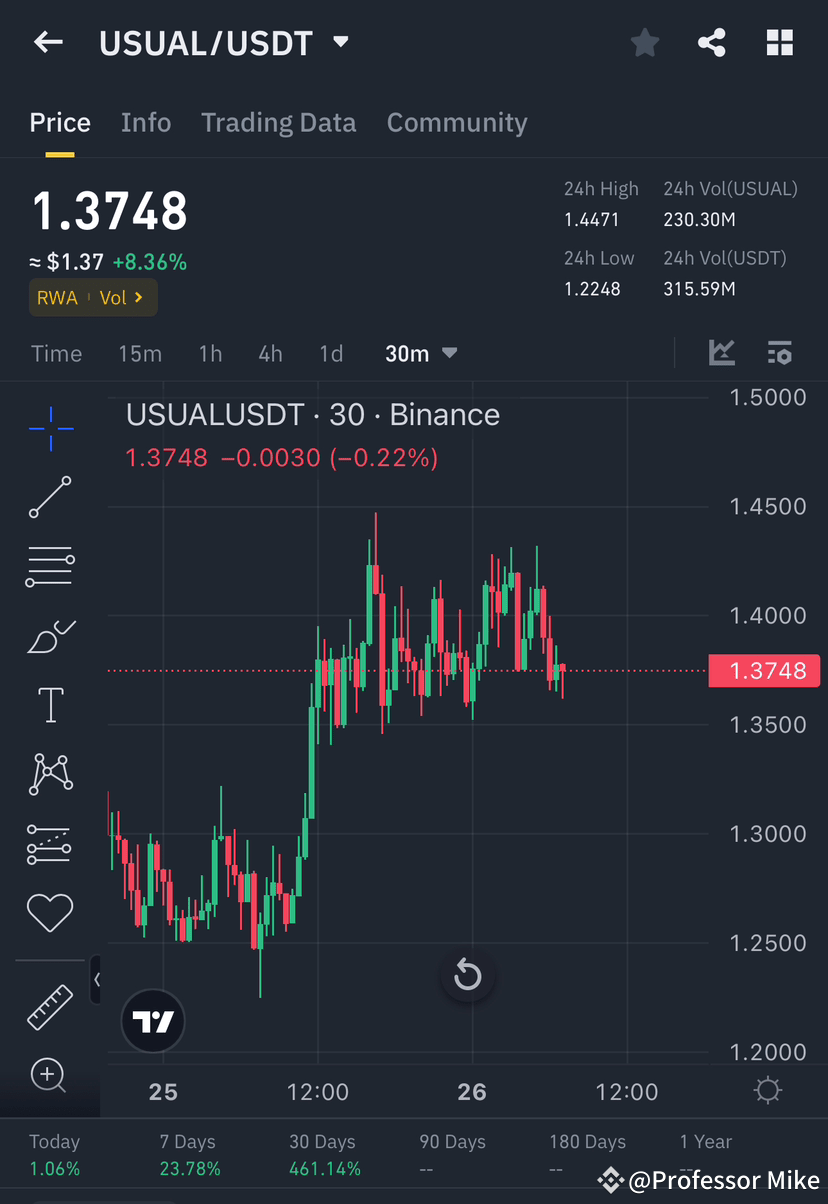Open the chart settings gear icon
Viewport: 828px width, 1204px height.
(x=780, y=353)
